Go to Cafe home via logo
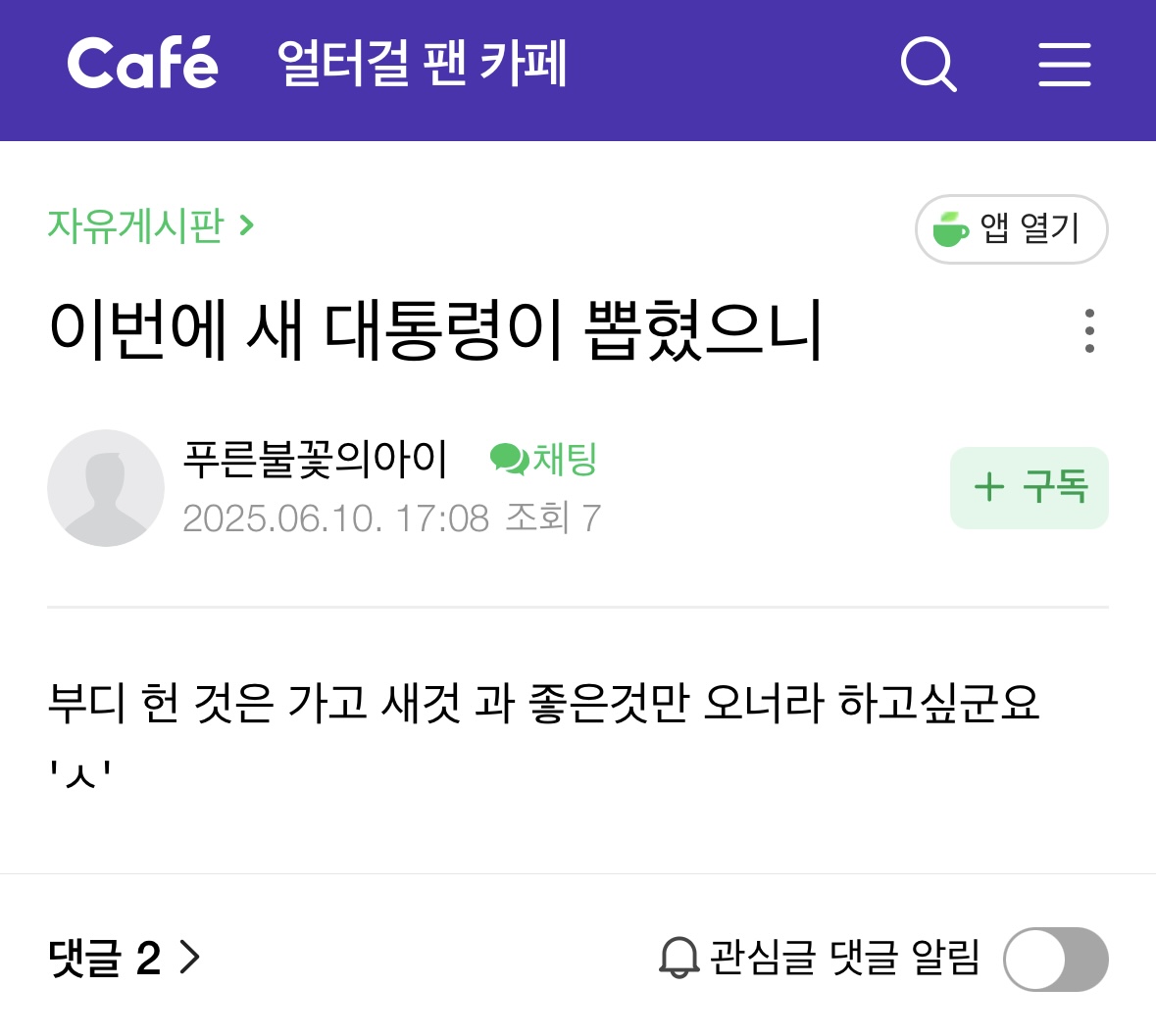The width and height of the screenshot is (1156, 1036). 142,63
